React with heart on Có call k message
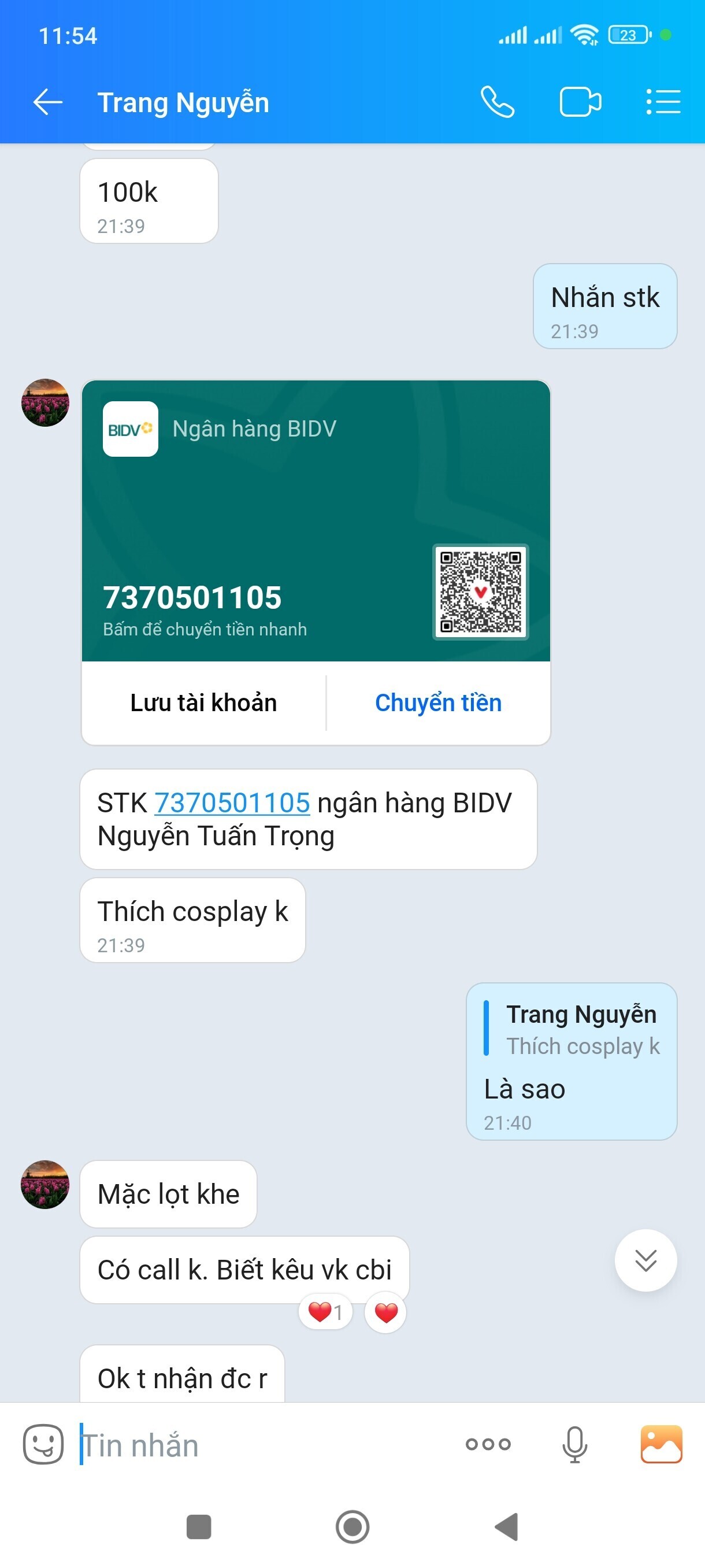Viewport: 705px width, 1568px height. [385, 1312]
